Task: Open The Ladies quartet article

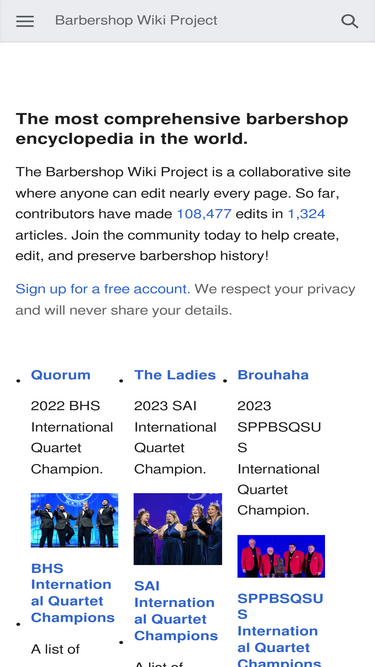Action: 175,375
